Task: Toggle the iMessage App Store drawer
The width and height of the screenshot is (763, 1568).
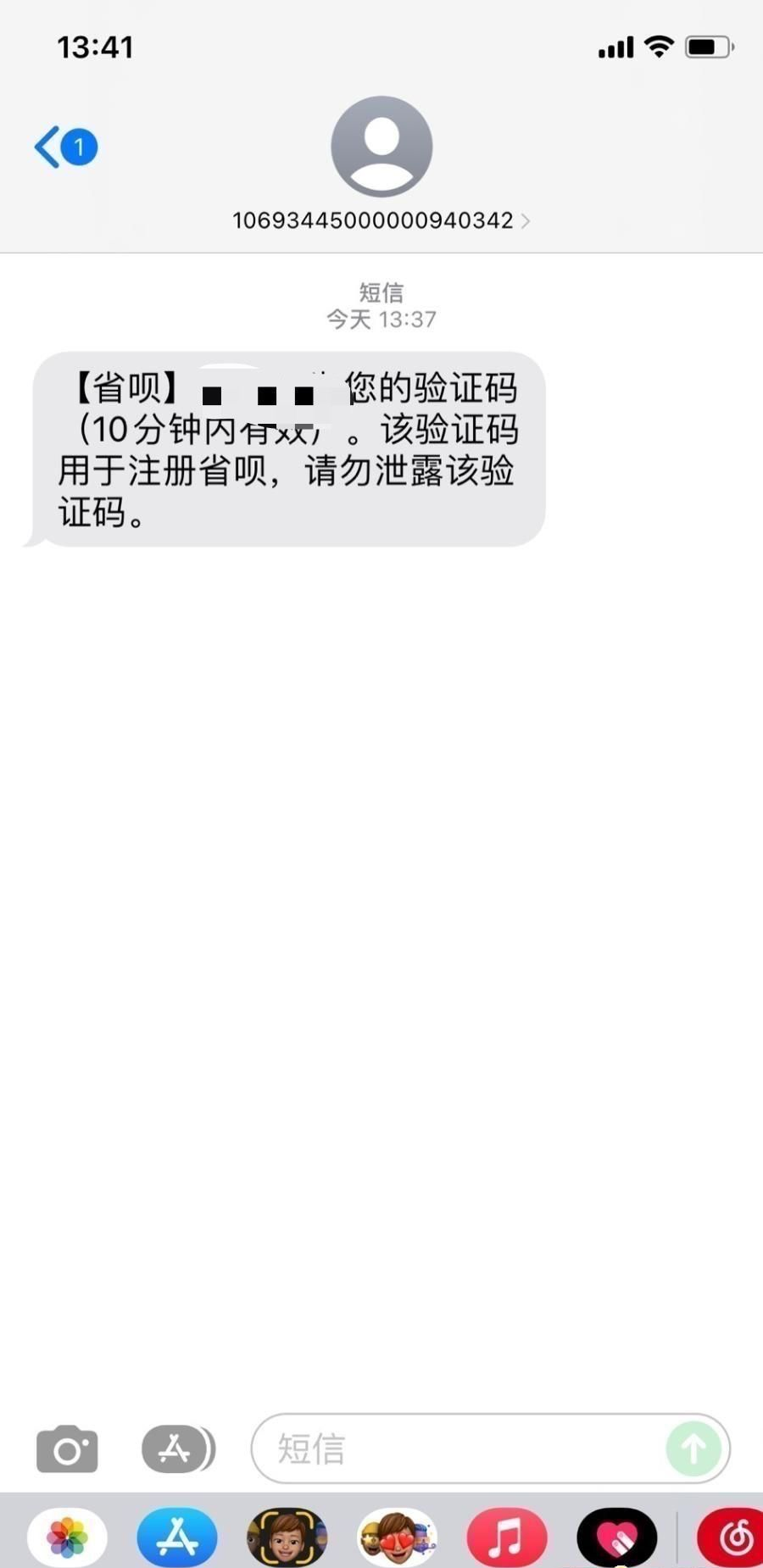Action: (177, 1448)
